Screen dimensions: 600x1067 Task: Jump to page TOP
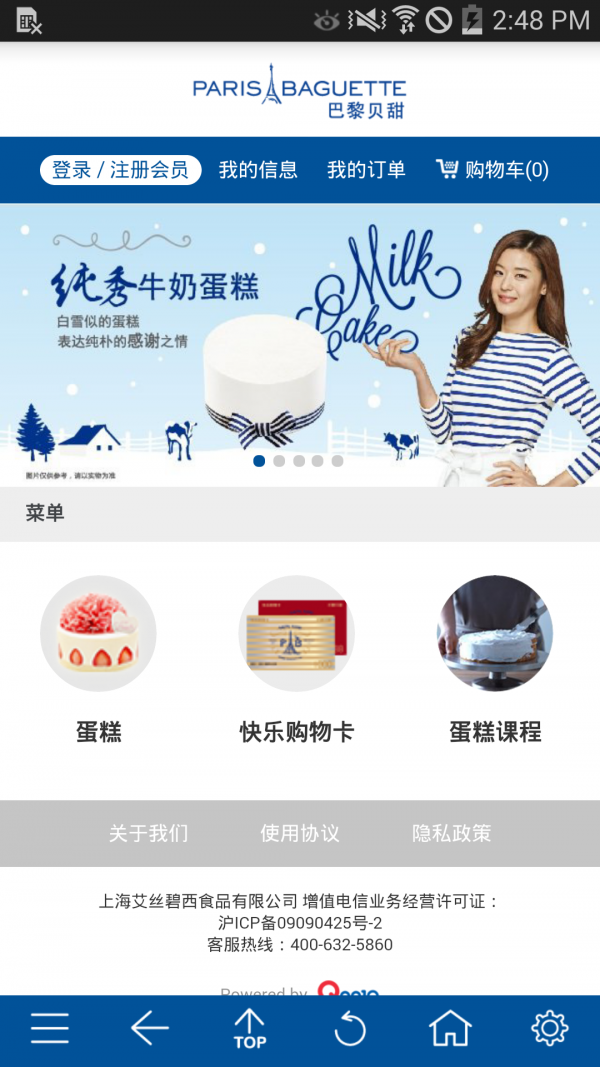(250, 1028)
